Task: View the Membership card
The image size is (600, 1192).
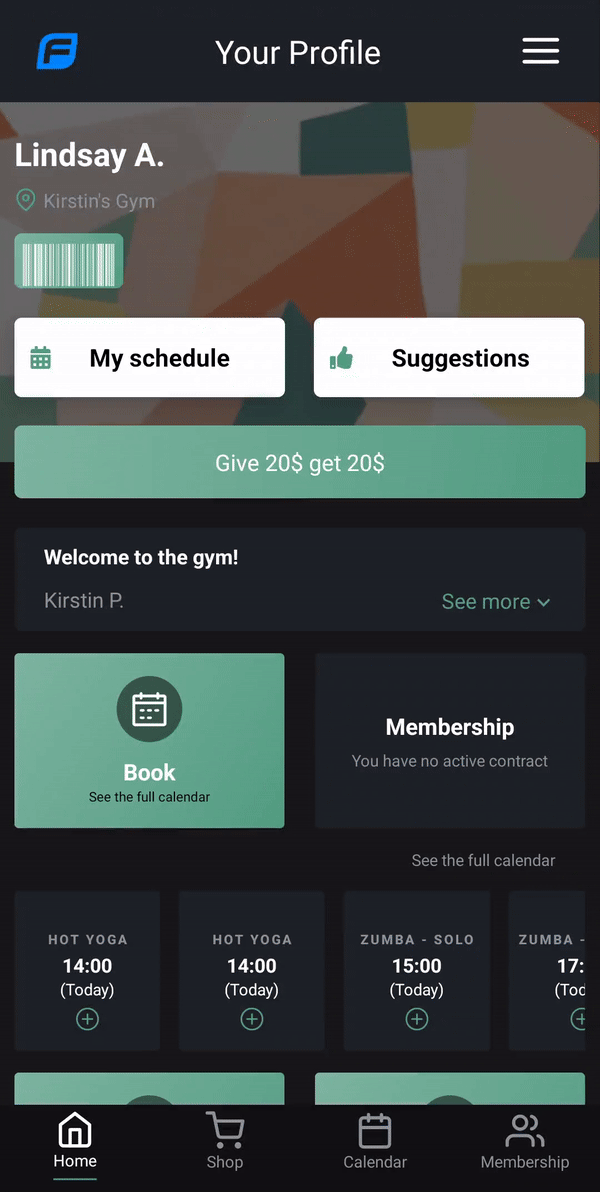Action: tap(450, 741)
